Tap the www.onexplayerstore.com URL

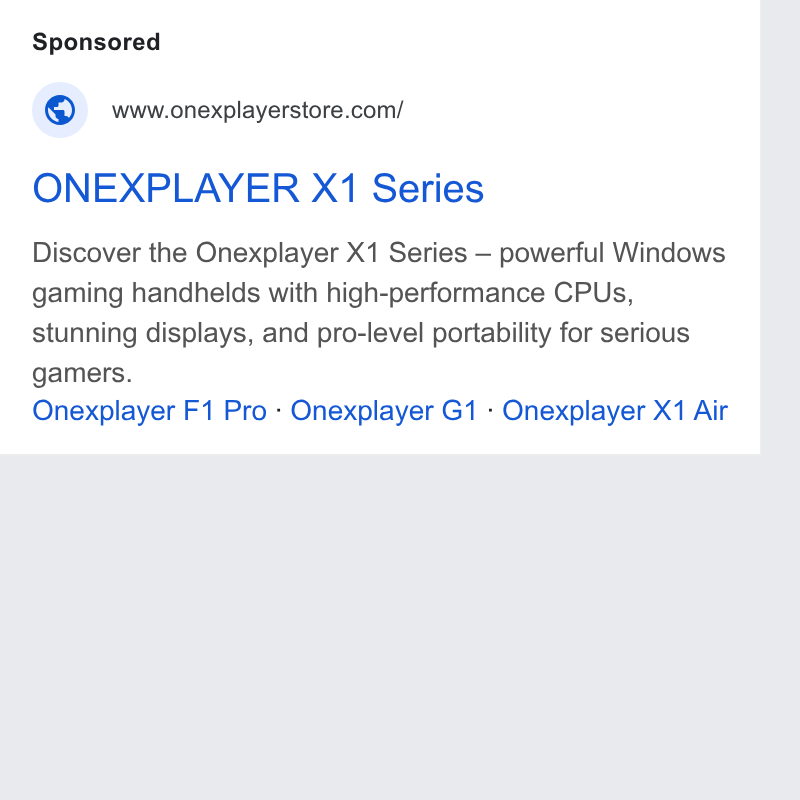point(258,110)
